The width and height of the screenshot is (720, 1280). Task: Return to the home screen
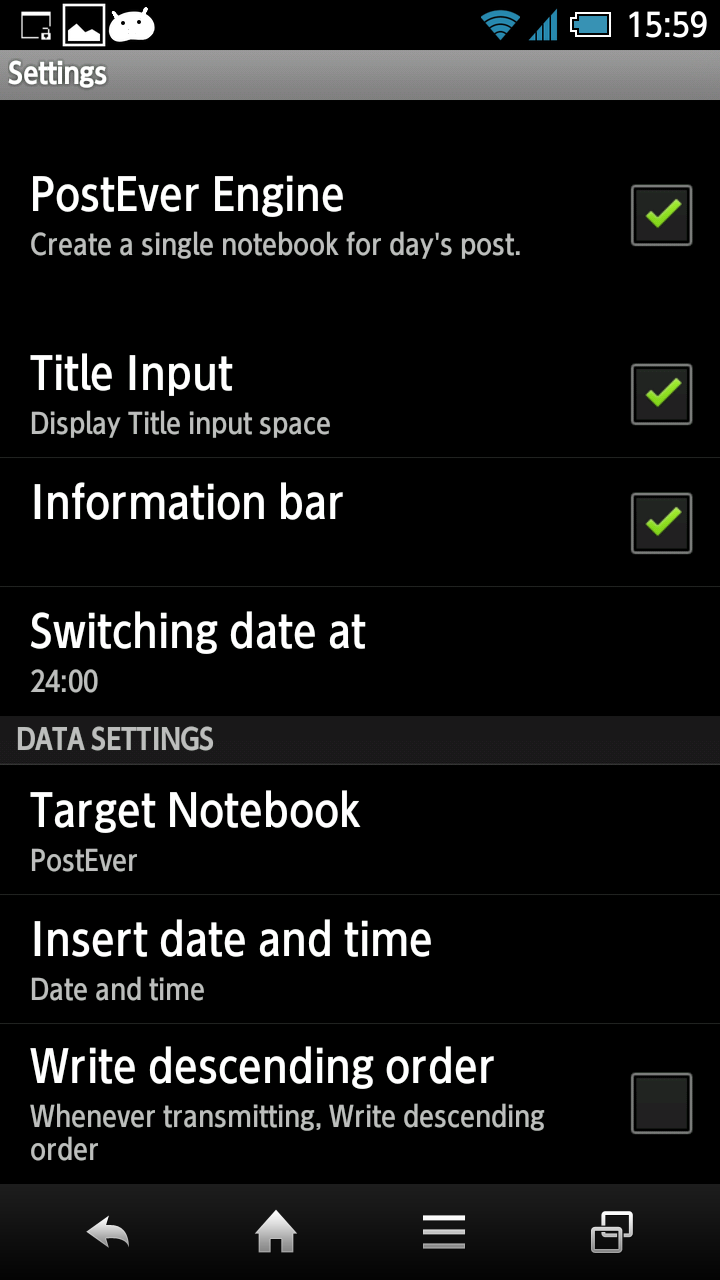click(276, 1232)
